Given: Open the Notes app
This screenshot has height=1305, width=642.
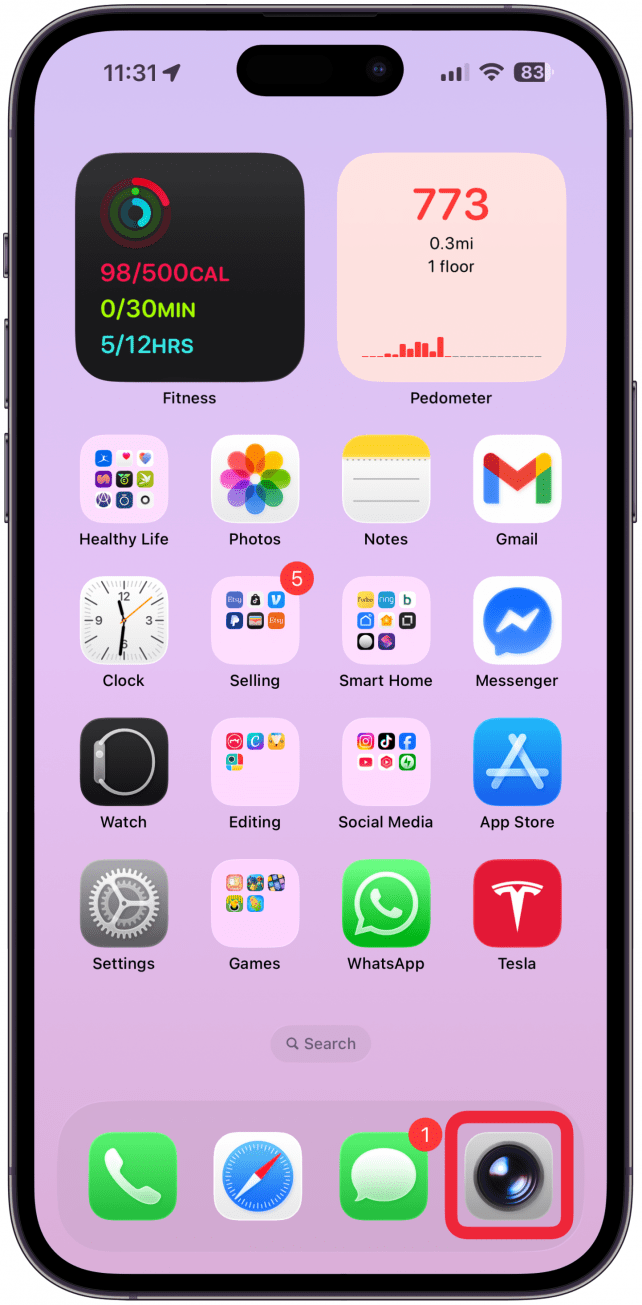Looking at the screenshot, I should click(x=386, y=478).
